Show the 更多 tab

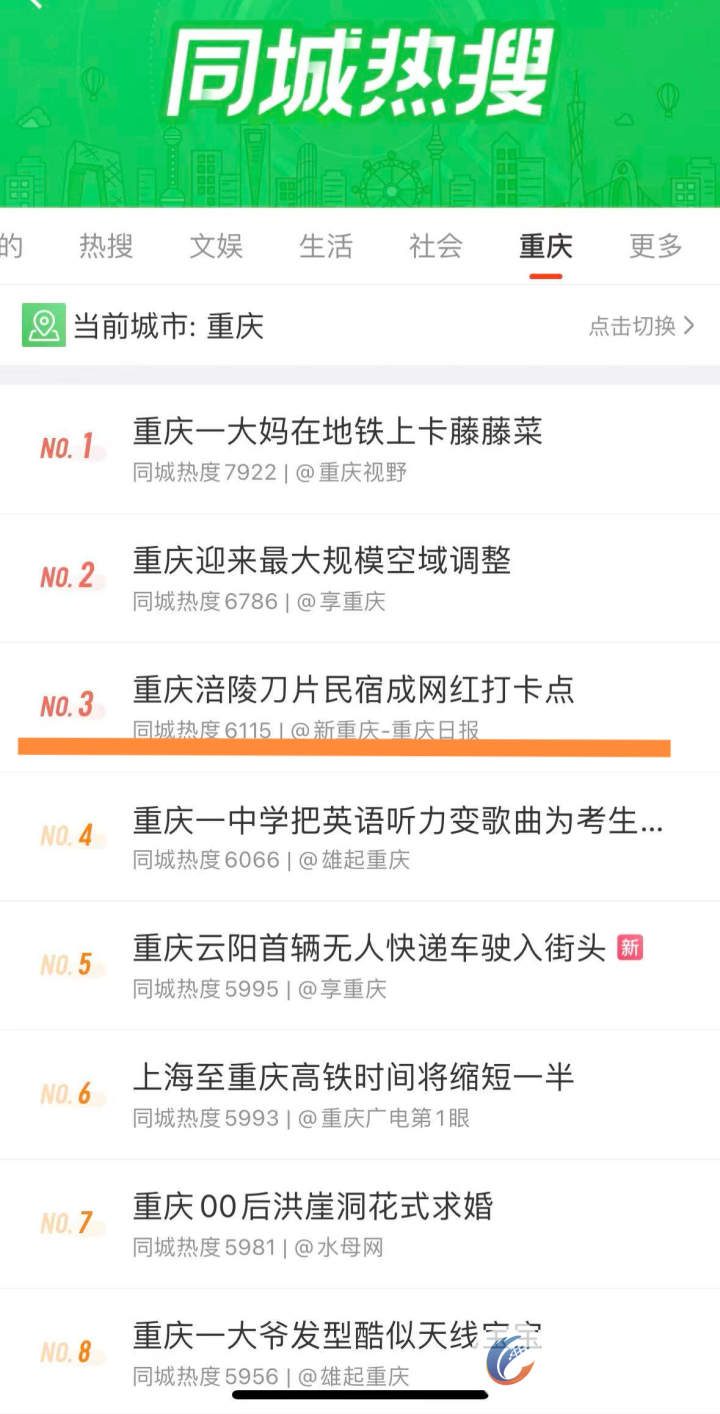click(655, 246)
